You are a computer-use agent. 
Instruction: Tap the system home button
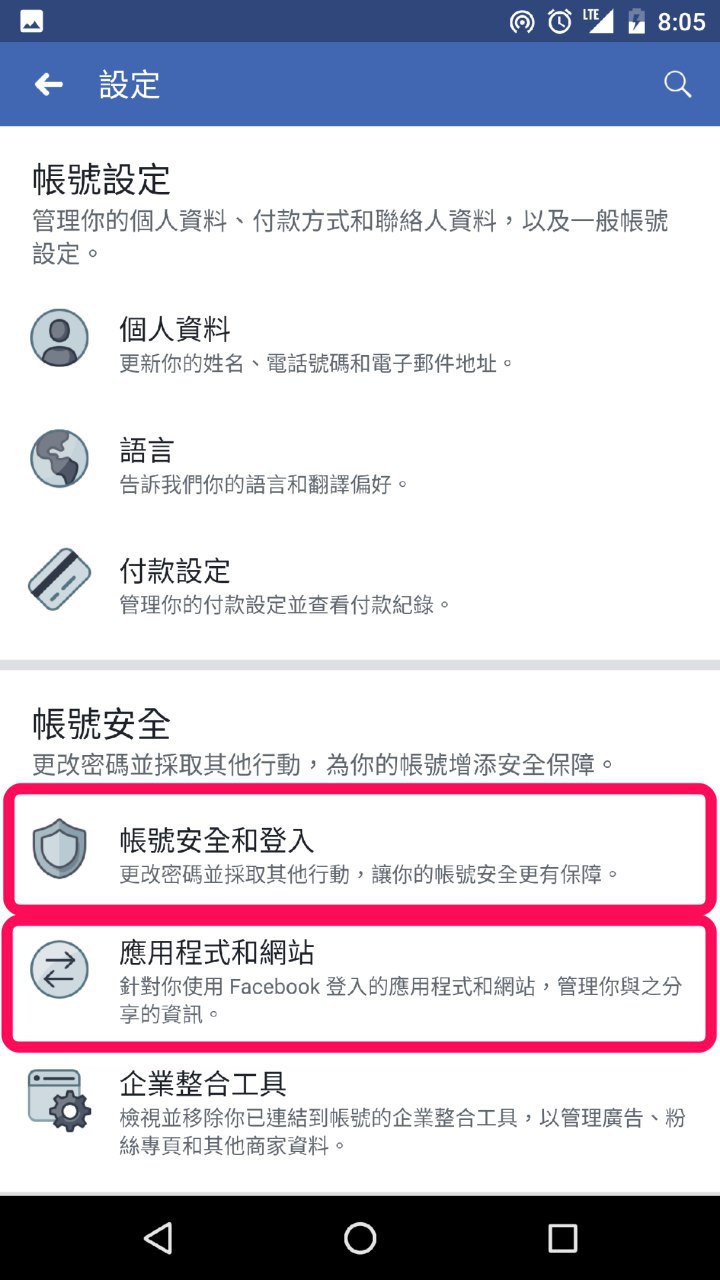[360, 1238]
